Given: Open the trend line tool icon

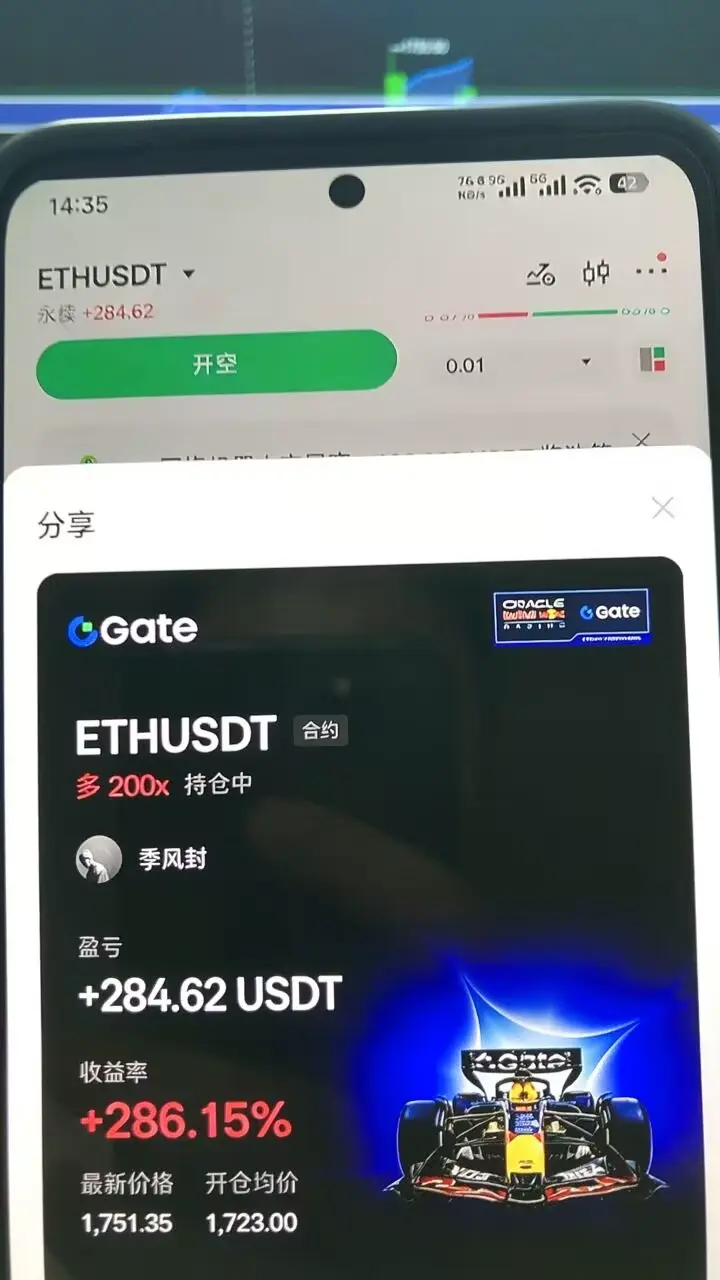Looking at the screenshot, I should pos(541,273).
